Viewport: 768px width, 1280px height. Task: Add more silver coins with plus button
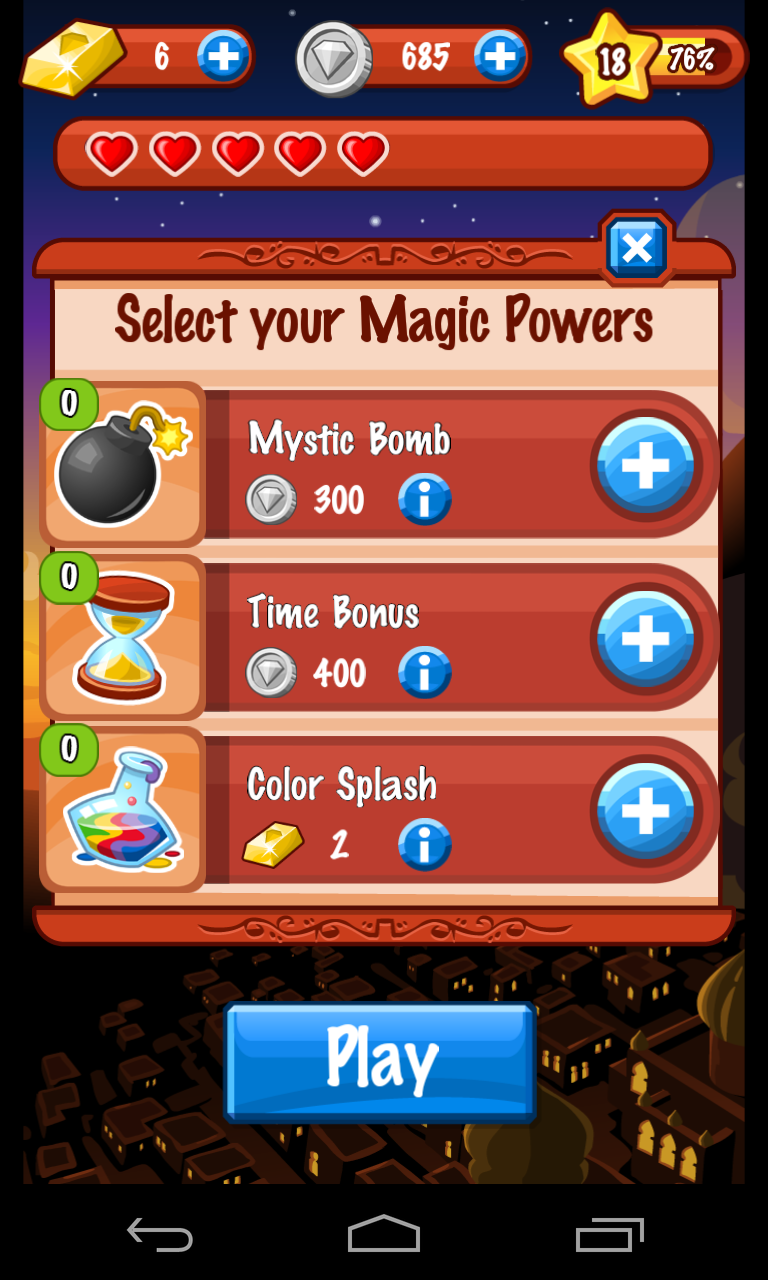tap(499, 56)
